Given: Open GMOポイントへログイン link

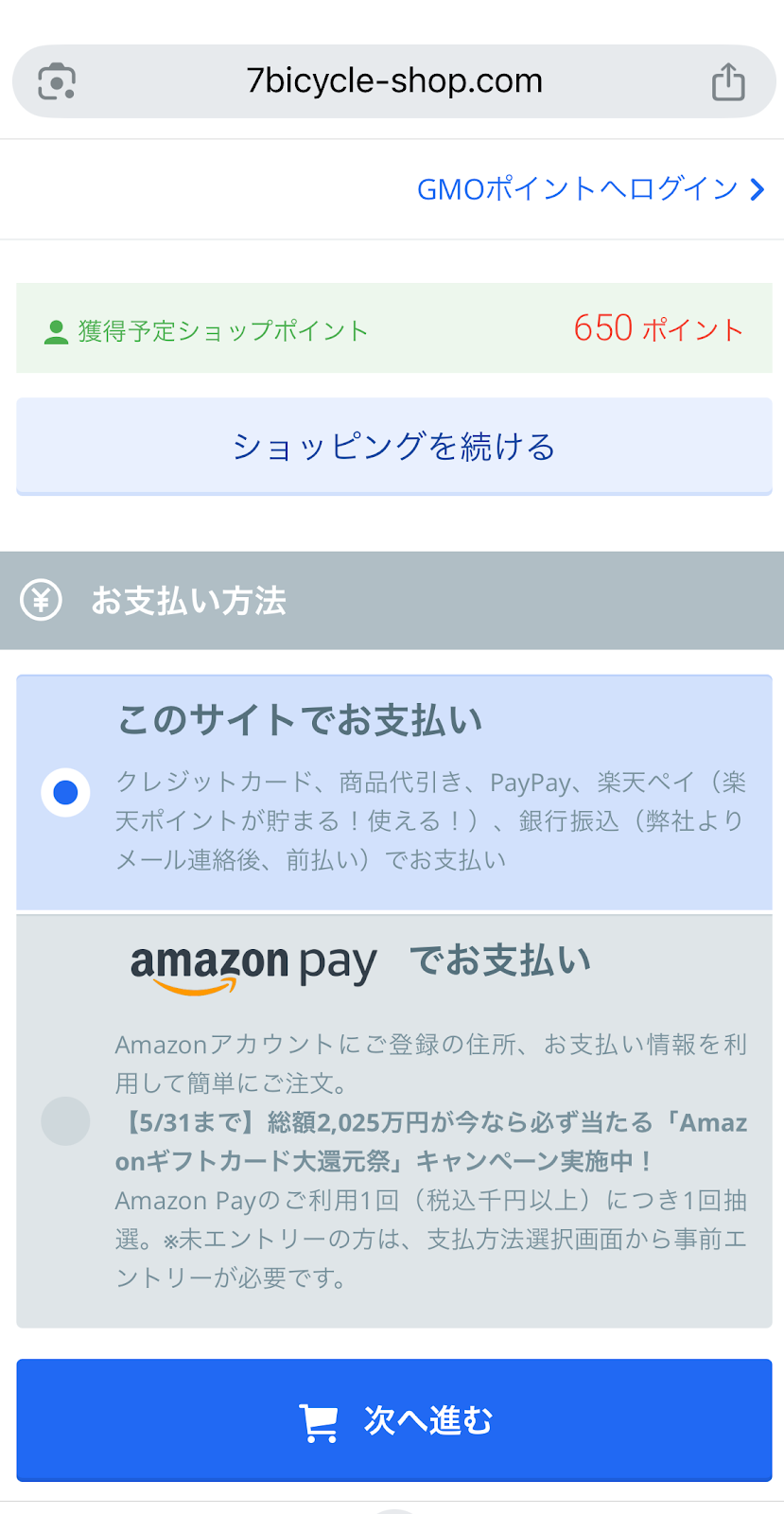Looking at the screenshot, I should pyautogui.click(x=591, y=189).
